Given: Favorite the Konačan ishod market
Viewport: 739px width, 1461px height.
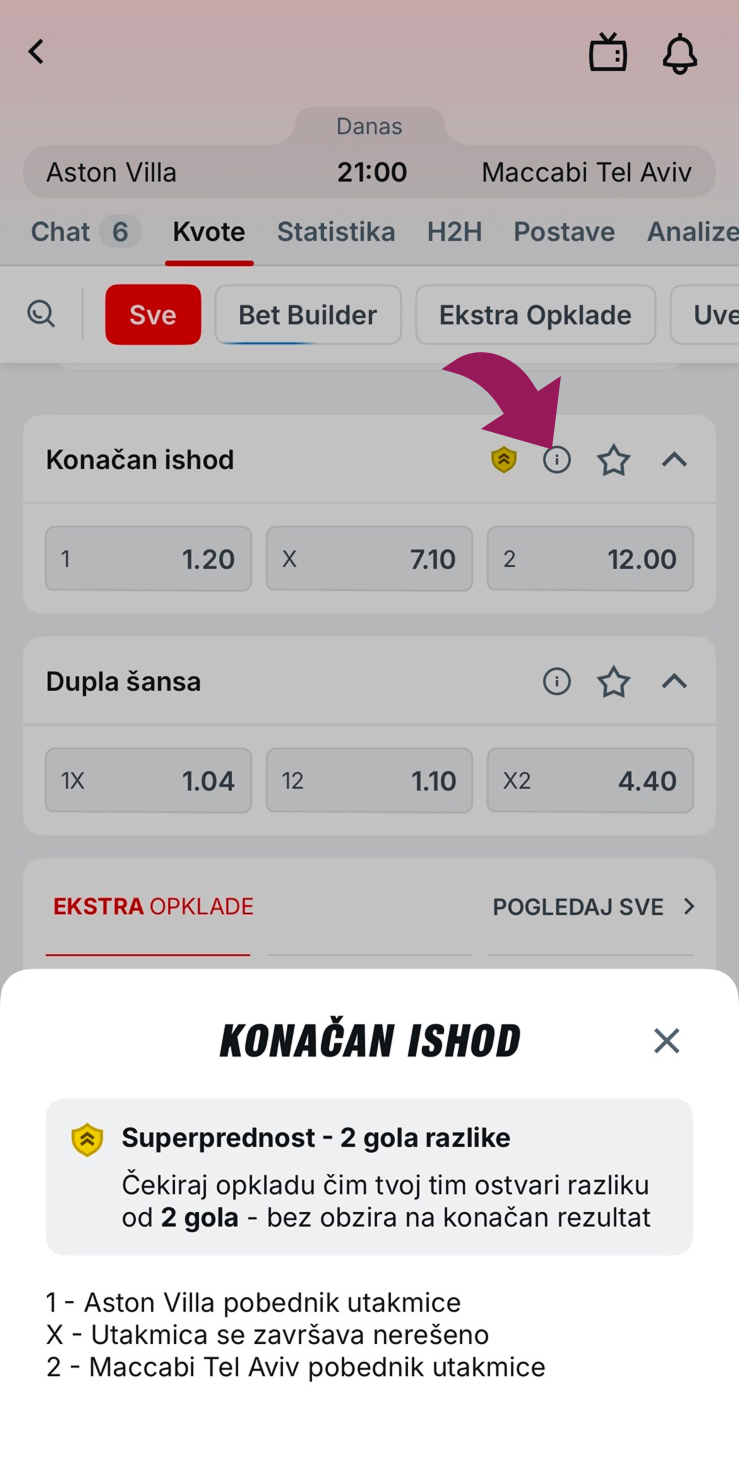Looking at the screenshot, I should tap(614, 460).
